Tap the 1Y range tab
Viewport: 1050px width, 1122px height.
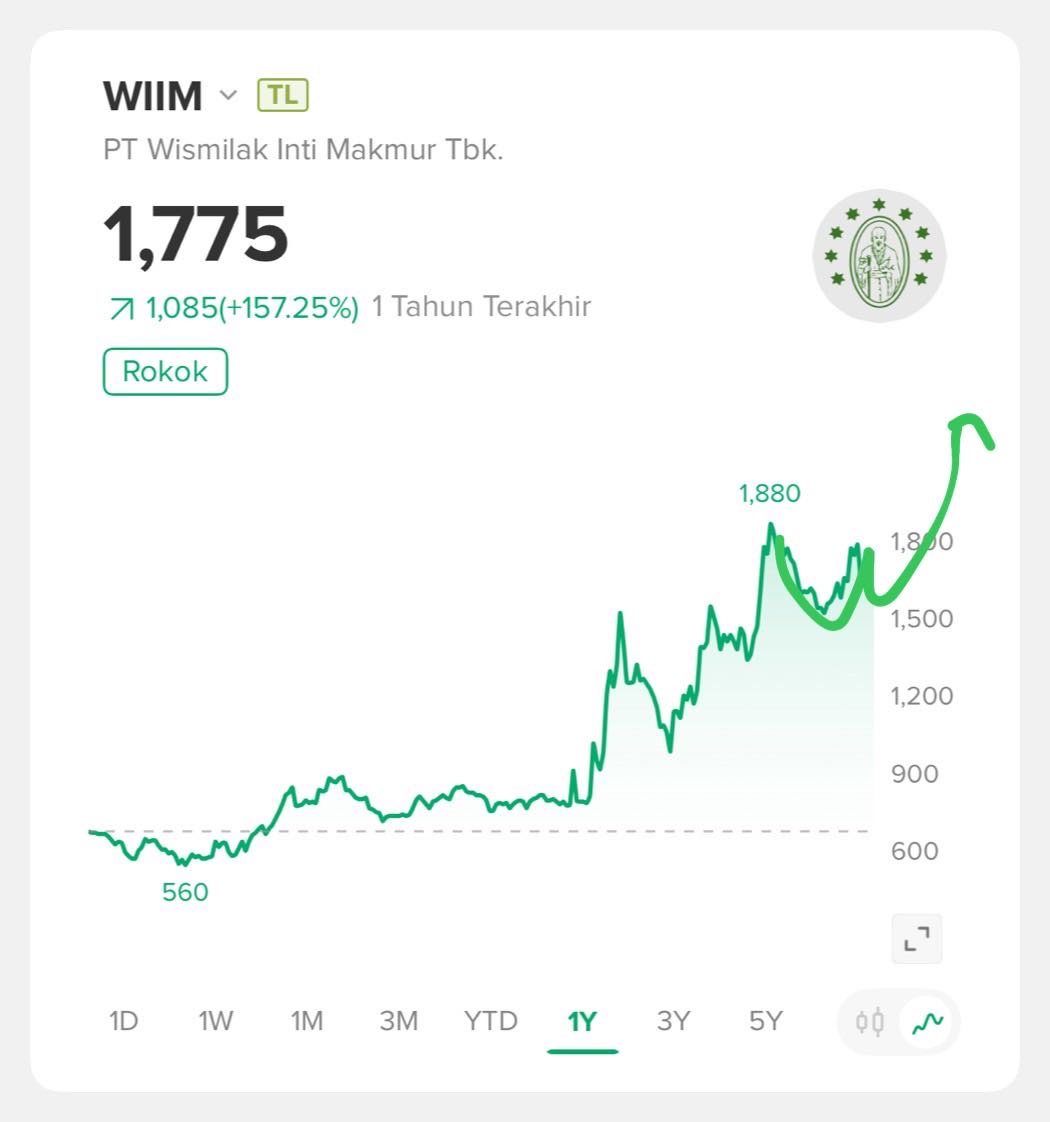(x=582, y=1022)
